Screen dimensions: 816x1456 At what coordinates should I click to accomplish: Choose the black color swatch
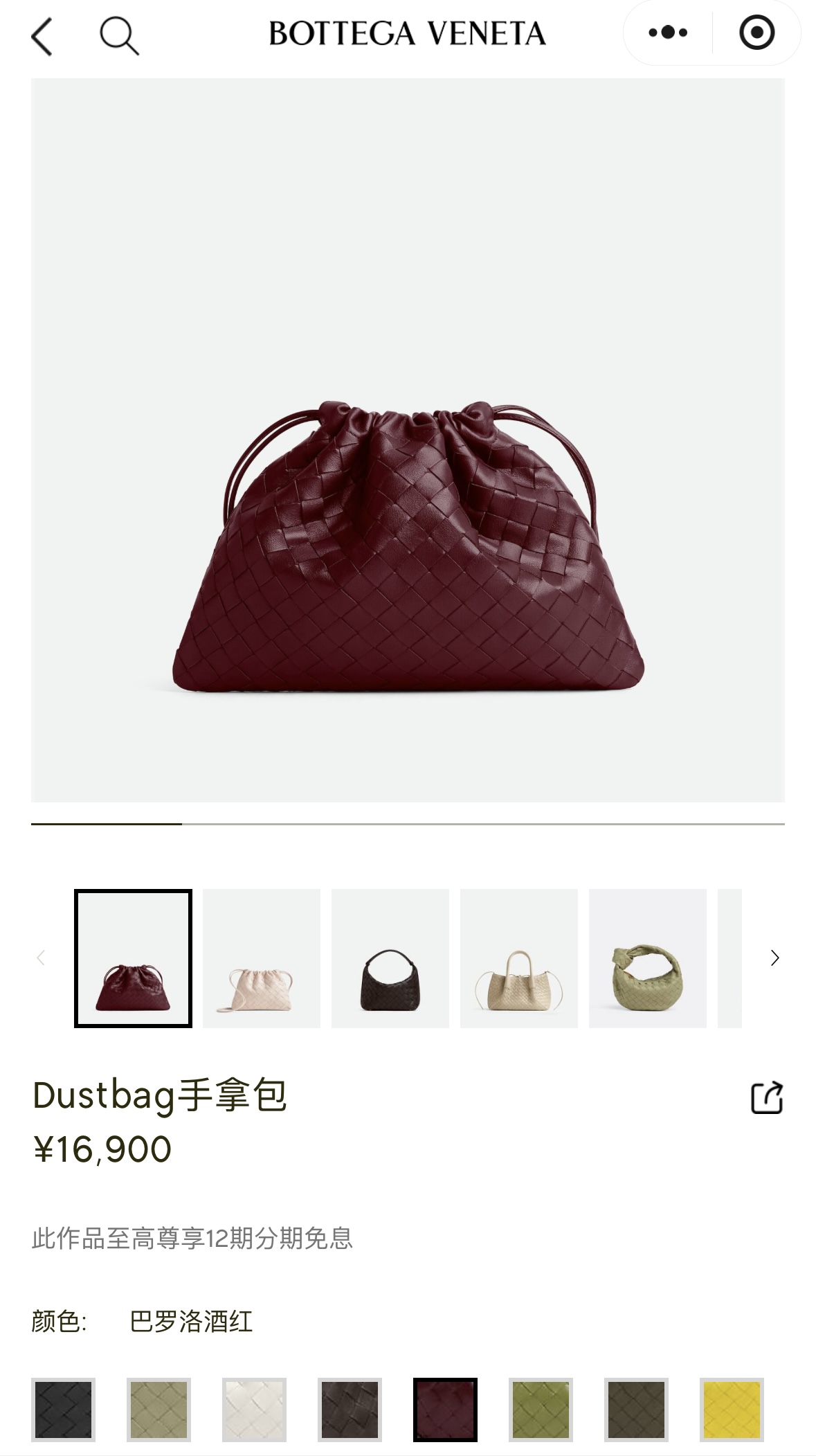[63, 1410]
